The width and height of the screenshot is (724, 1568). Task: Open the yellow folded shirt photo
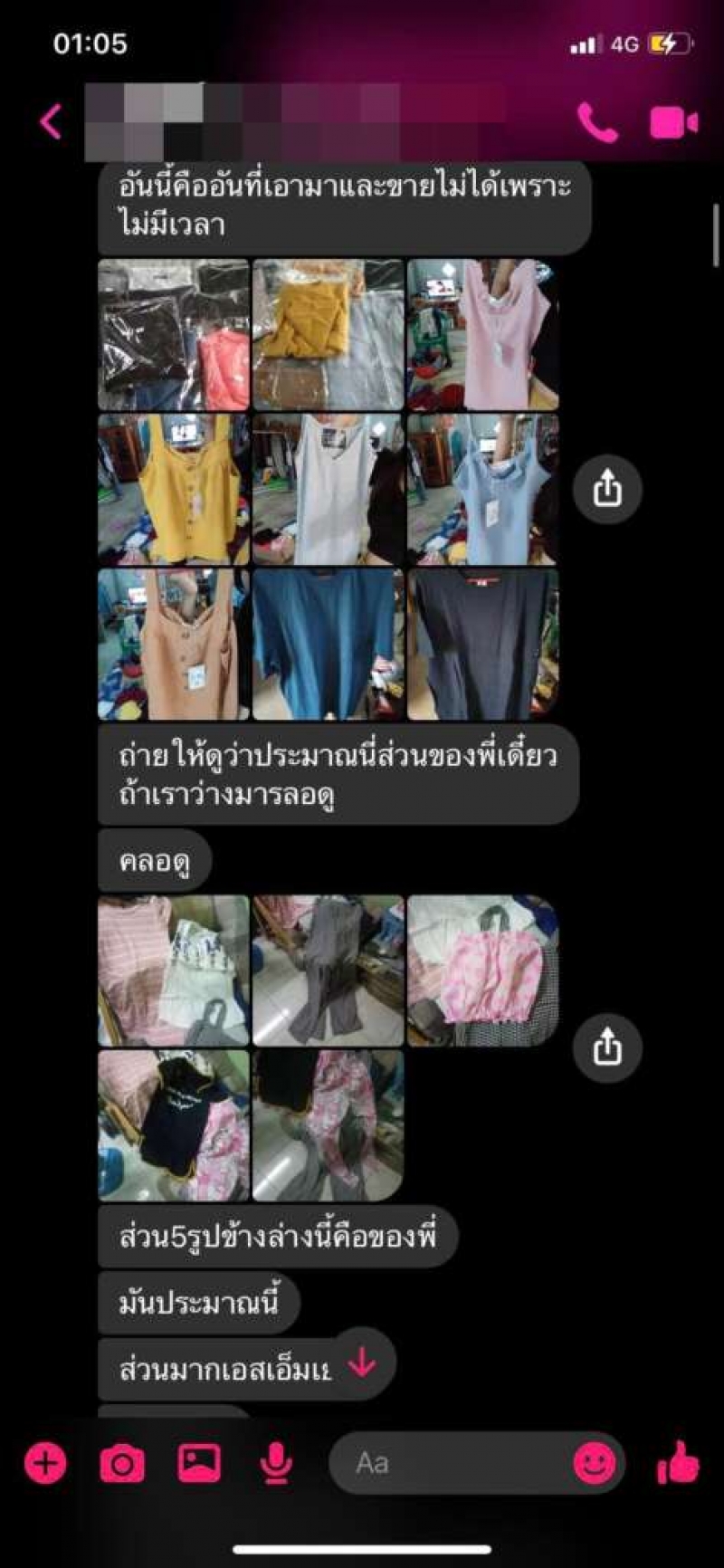pyautogui.click(x=328, y=335)
